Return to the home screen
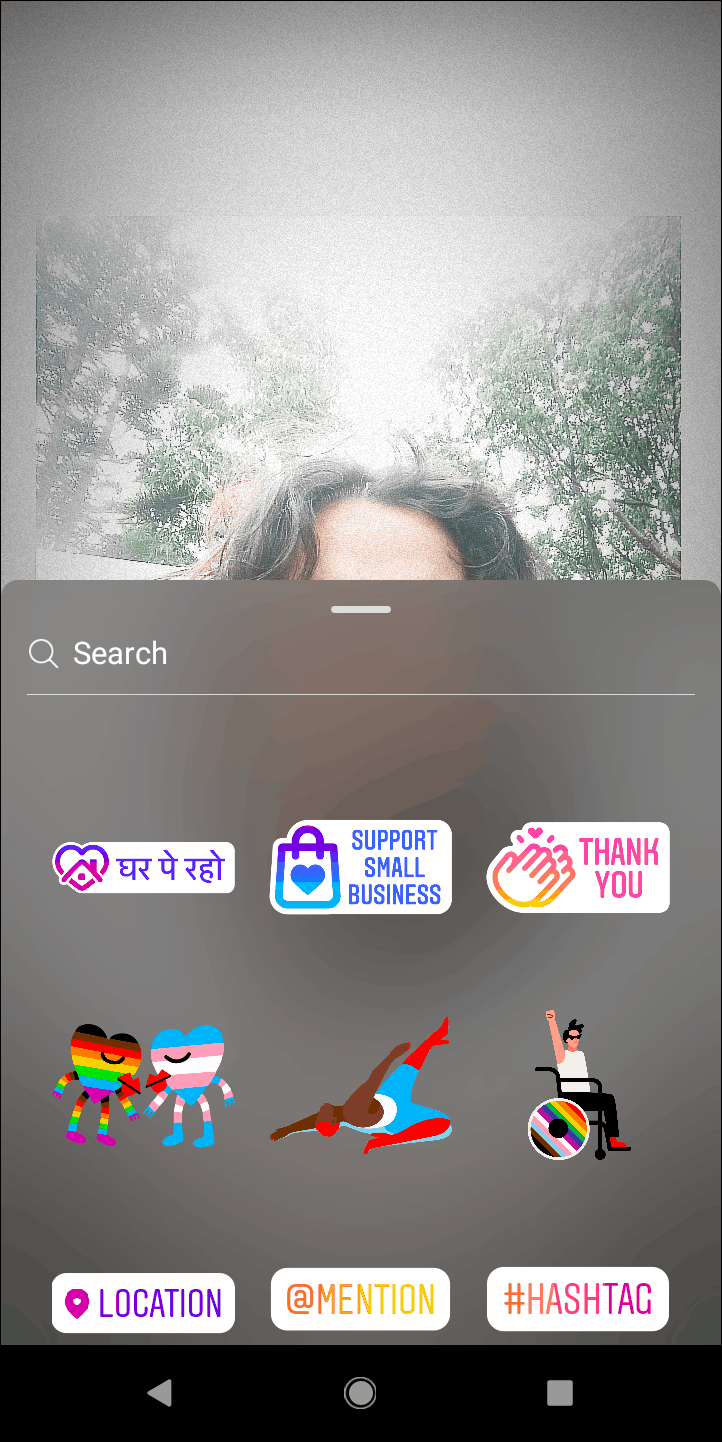722x1442 pixels. tap(360, 1393)
